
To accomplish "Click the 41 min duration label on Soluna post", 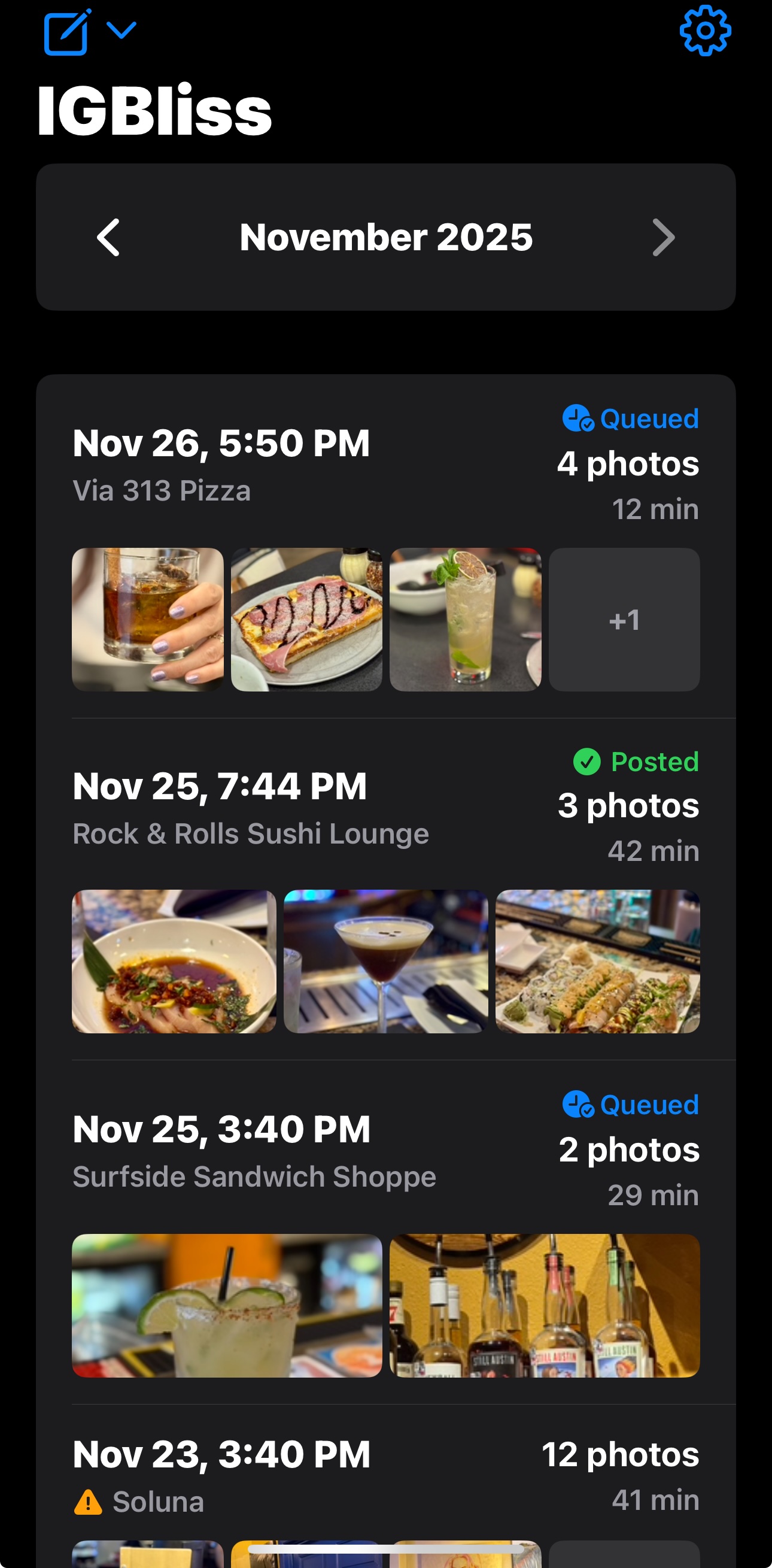I will click(655, 1500).
